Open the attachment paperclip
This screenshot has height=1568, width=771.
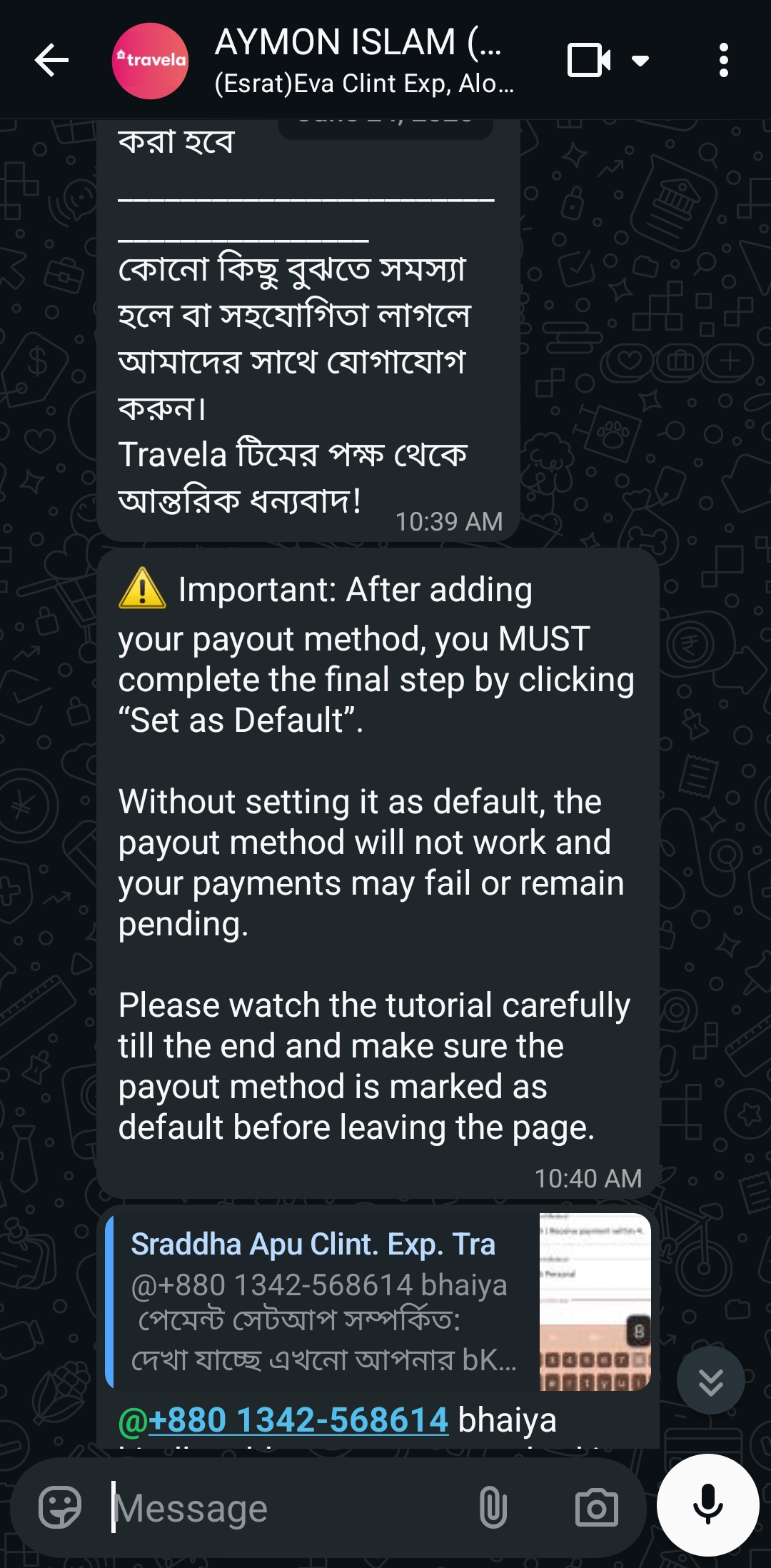(493, 1508)
